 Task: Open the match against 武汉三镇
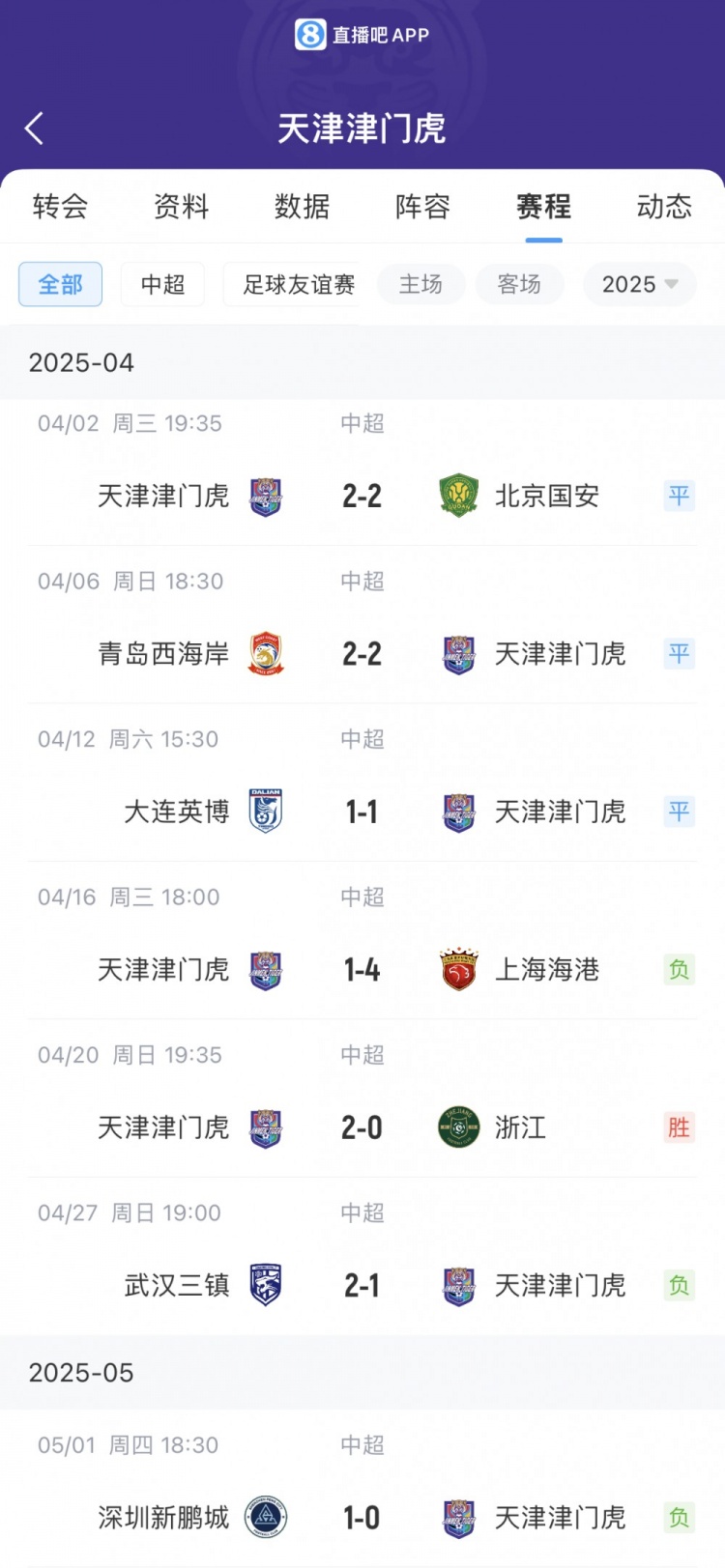tap(362, 1286)
